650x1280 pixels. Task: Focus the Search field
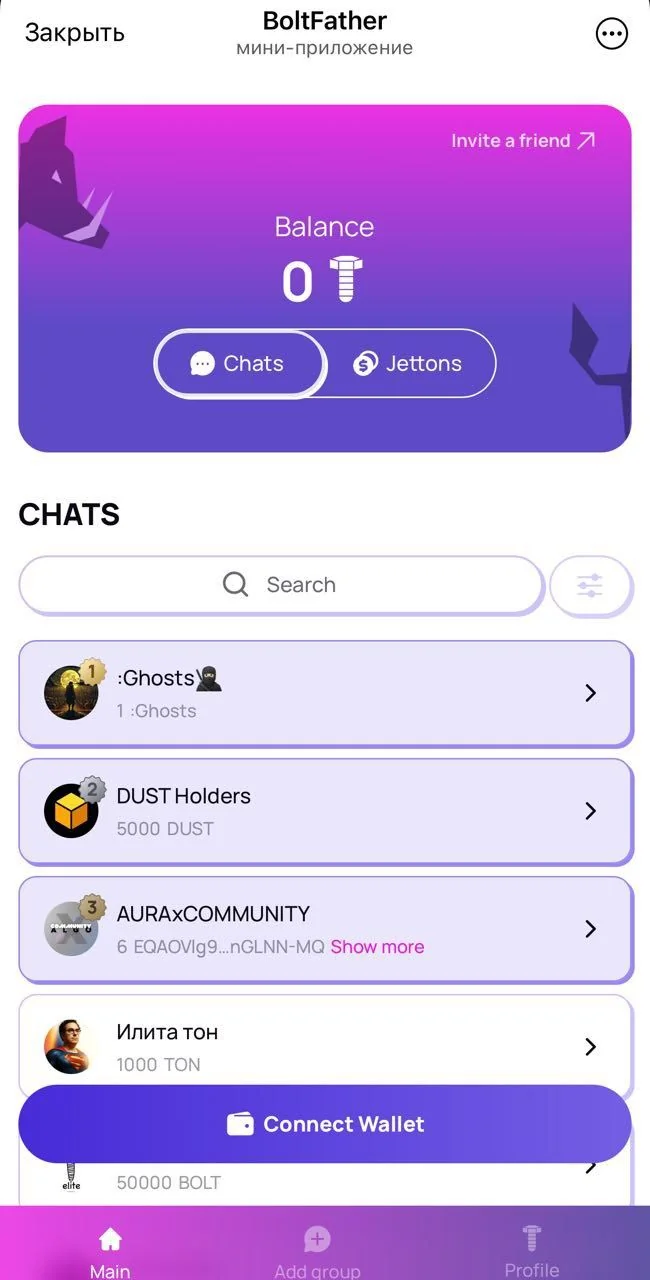click(x=280, y=585)
